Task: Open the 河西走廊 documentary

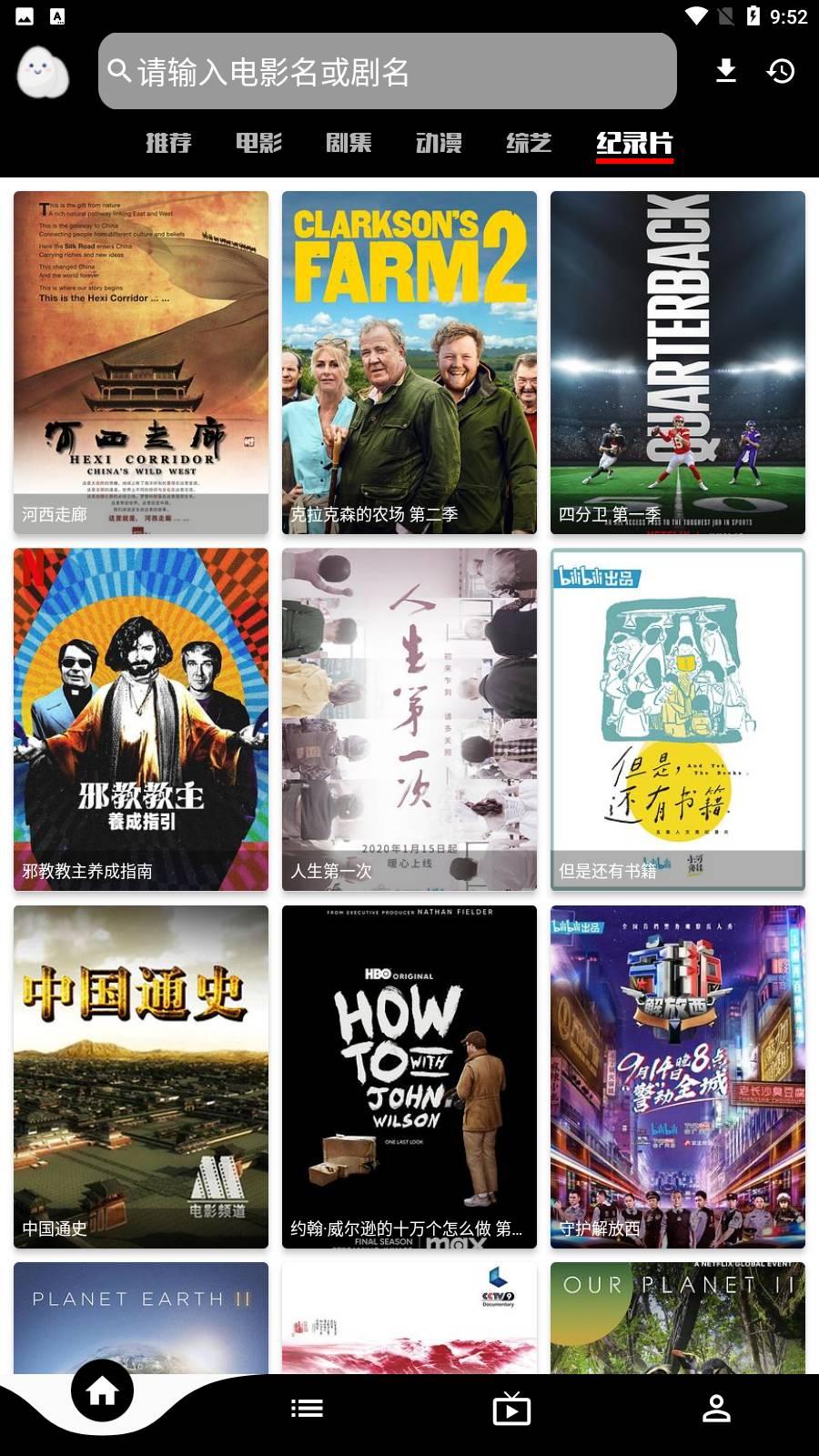Action: coord(141,362)
